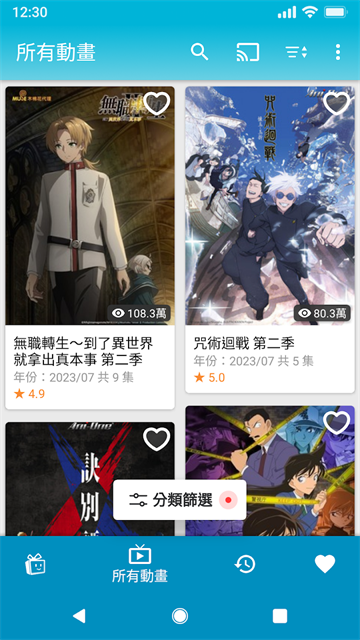Screen dimensions: 360x640
Task: Select the 所有動畫 tab
Action: 140,564
